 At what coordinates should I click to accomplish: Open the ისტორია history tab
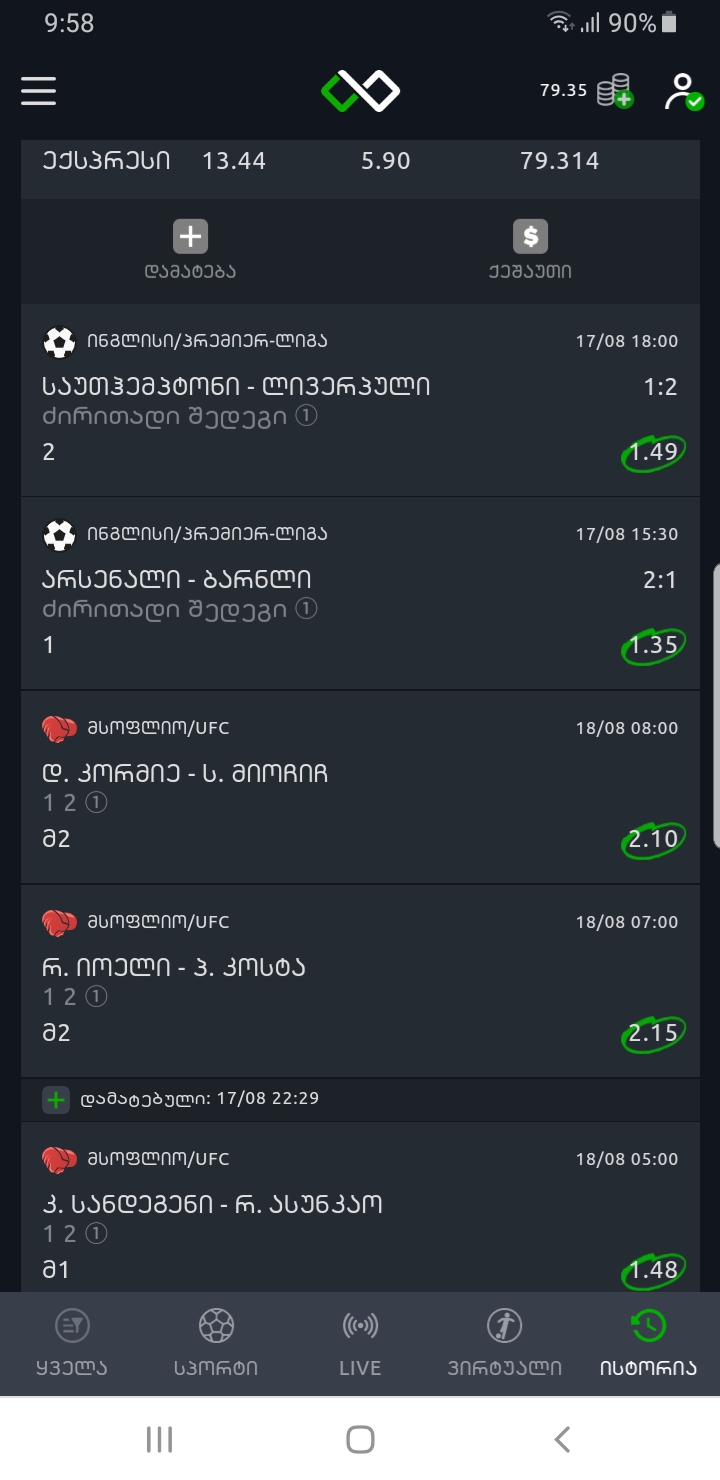coord(648,1343)
